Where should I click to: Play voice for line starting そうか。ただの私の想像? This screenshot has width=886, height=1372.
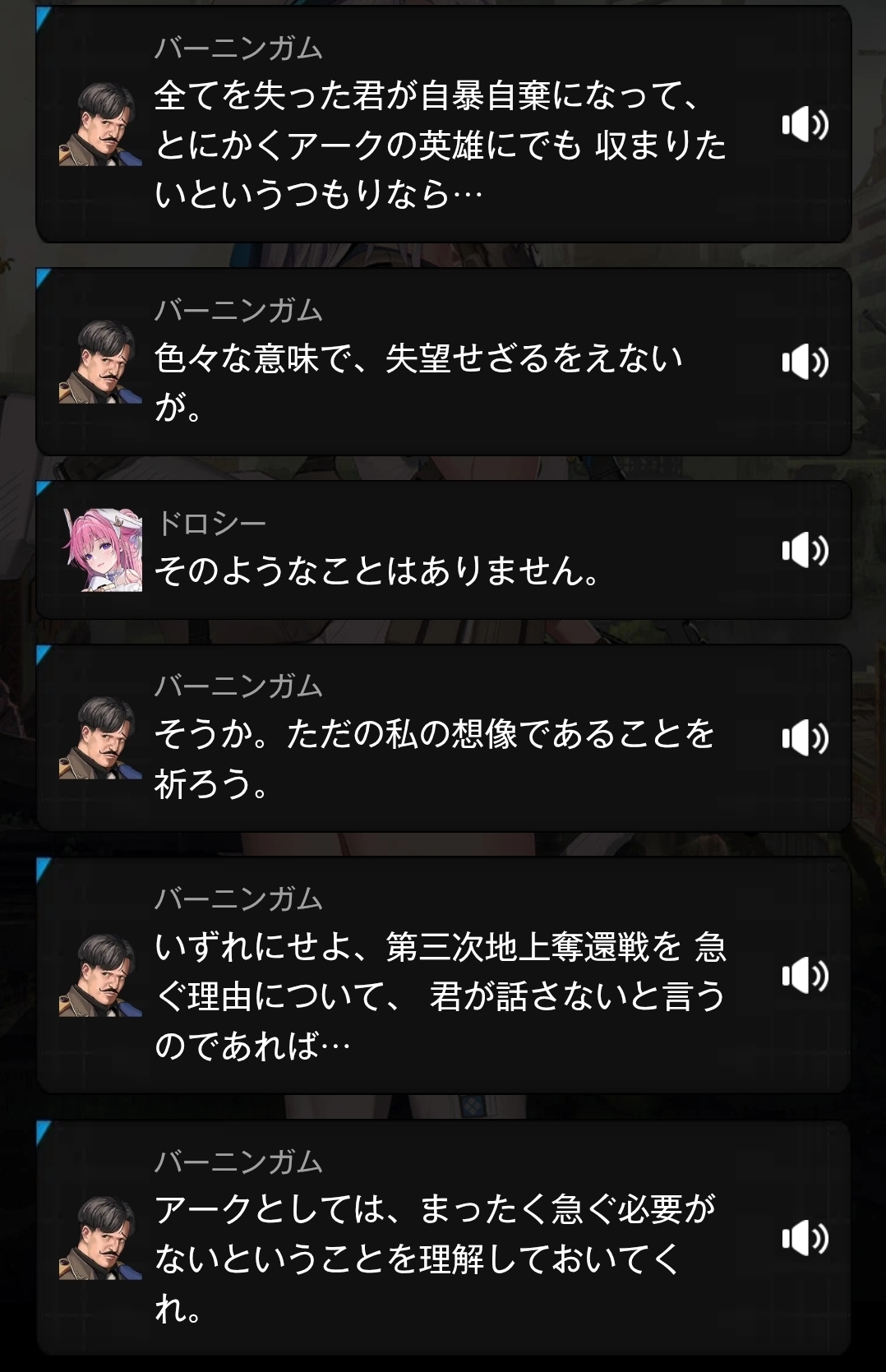(805, 738)
